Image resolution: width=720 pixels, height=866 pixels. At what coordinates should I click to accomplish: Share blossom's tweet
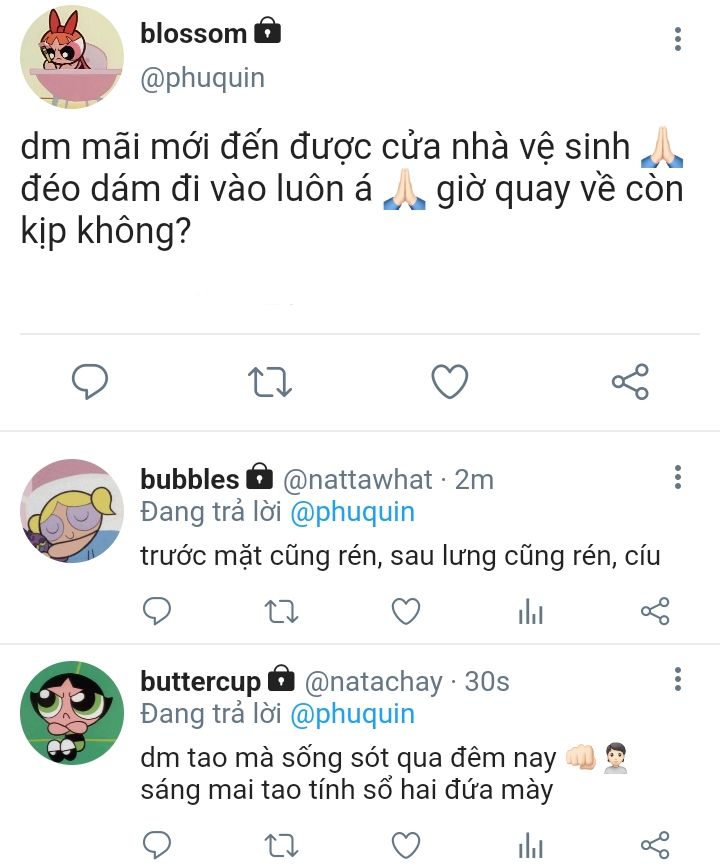click(x=630, y=381)
